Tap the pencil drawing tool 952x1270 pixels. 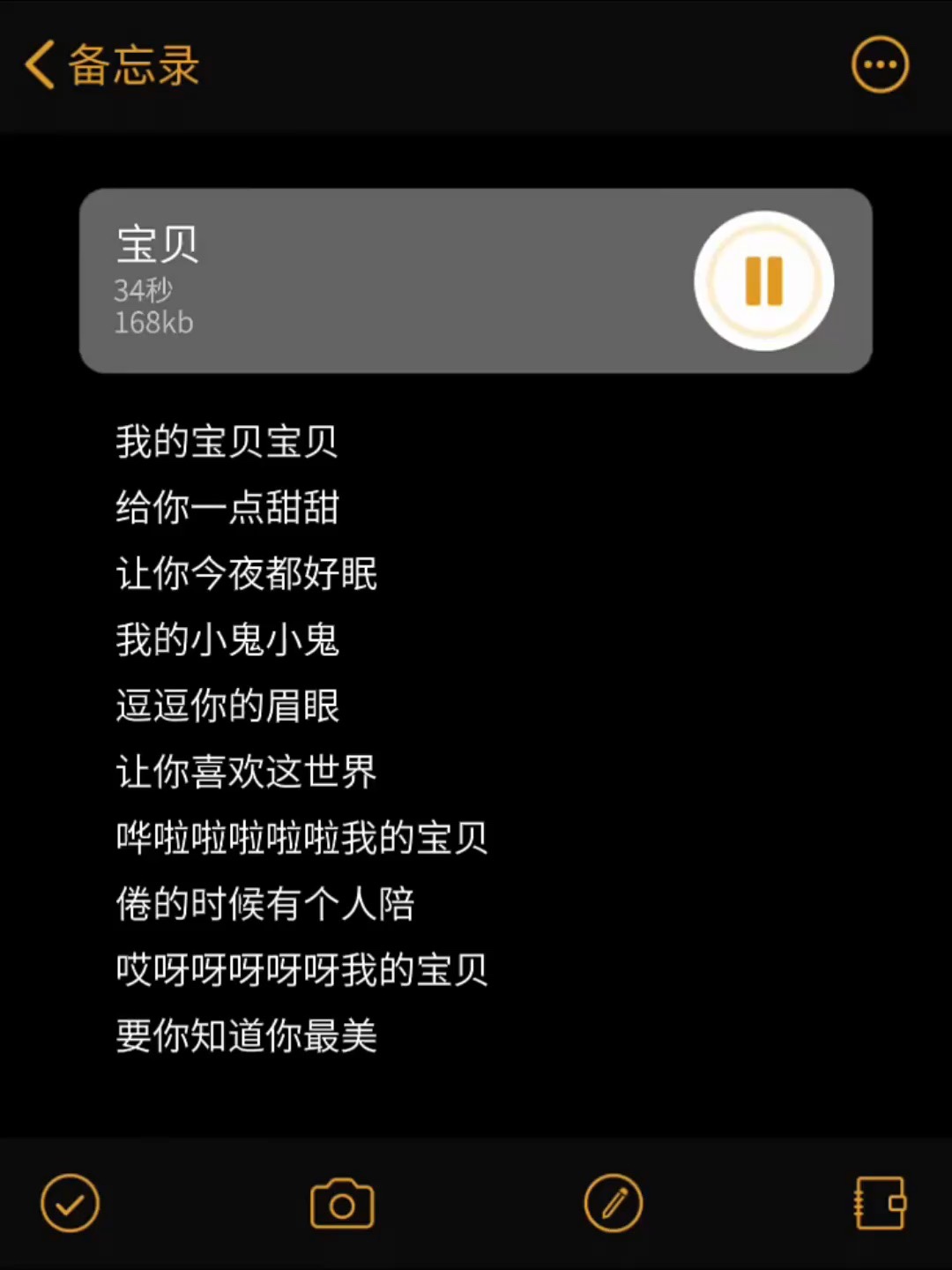coord(614,1203)
